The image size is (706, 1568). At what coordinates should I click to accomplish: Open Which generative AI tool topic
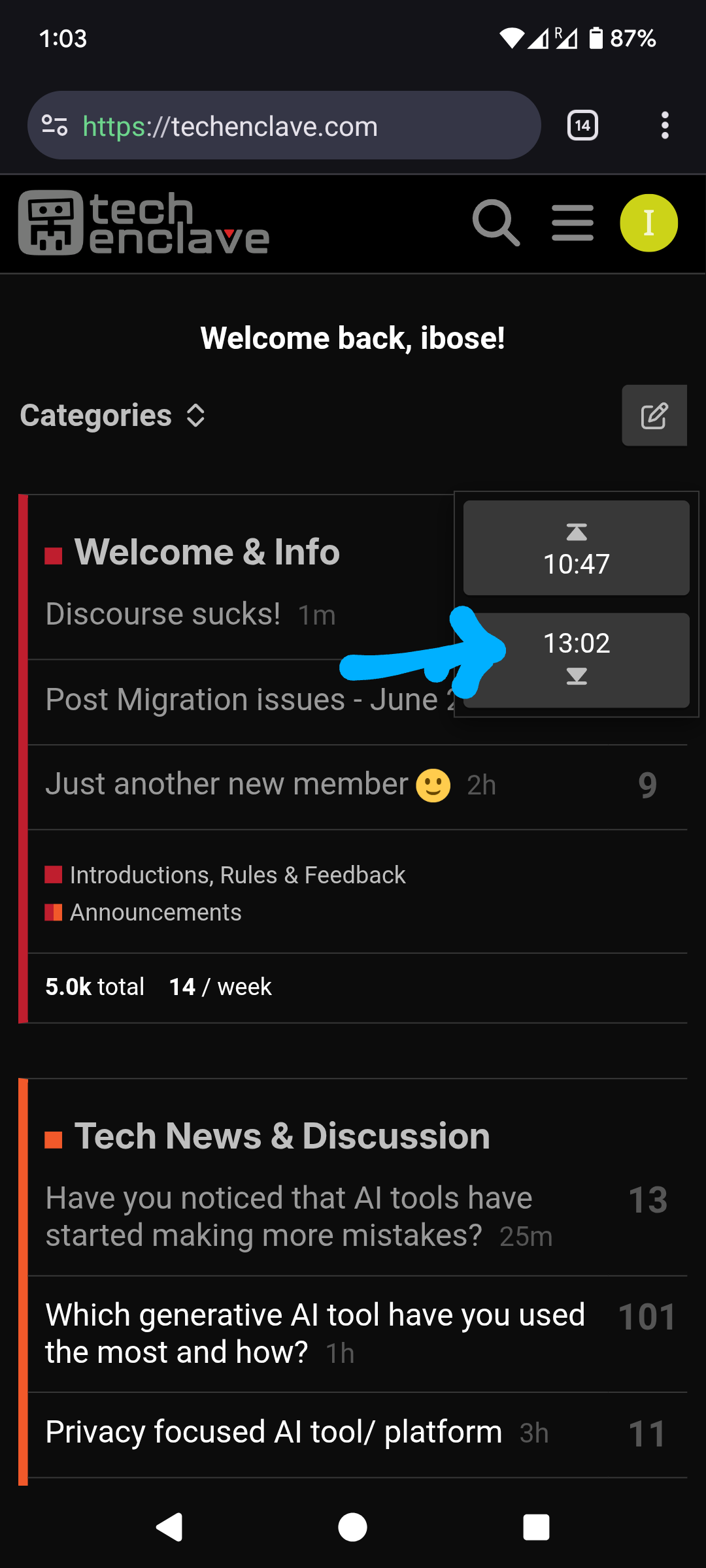click(x=315, y=1333)
